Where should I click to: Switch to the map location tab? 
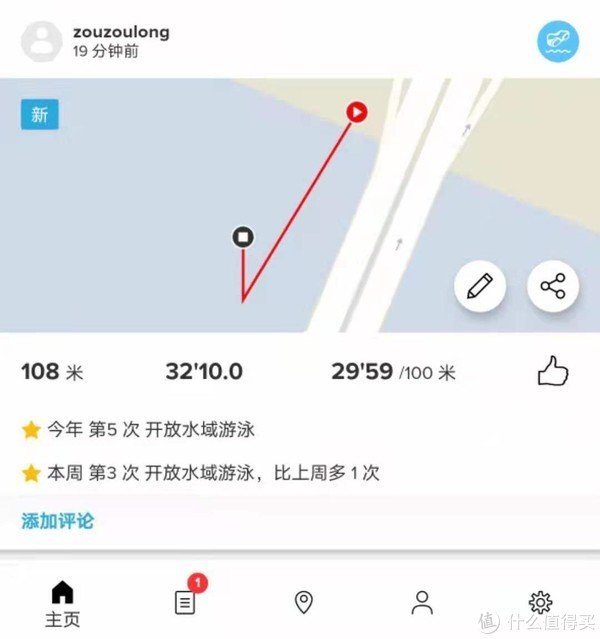tap(304, 602)
